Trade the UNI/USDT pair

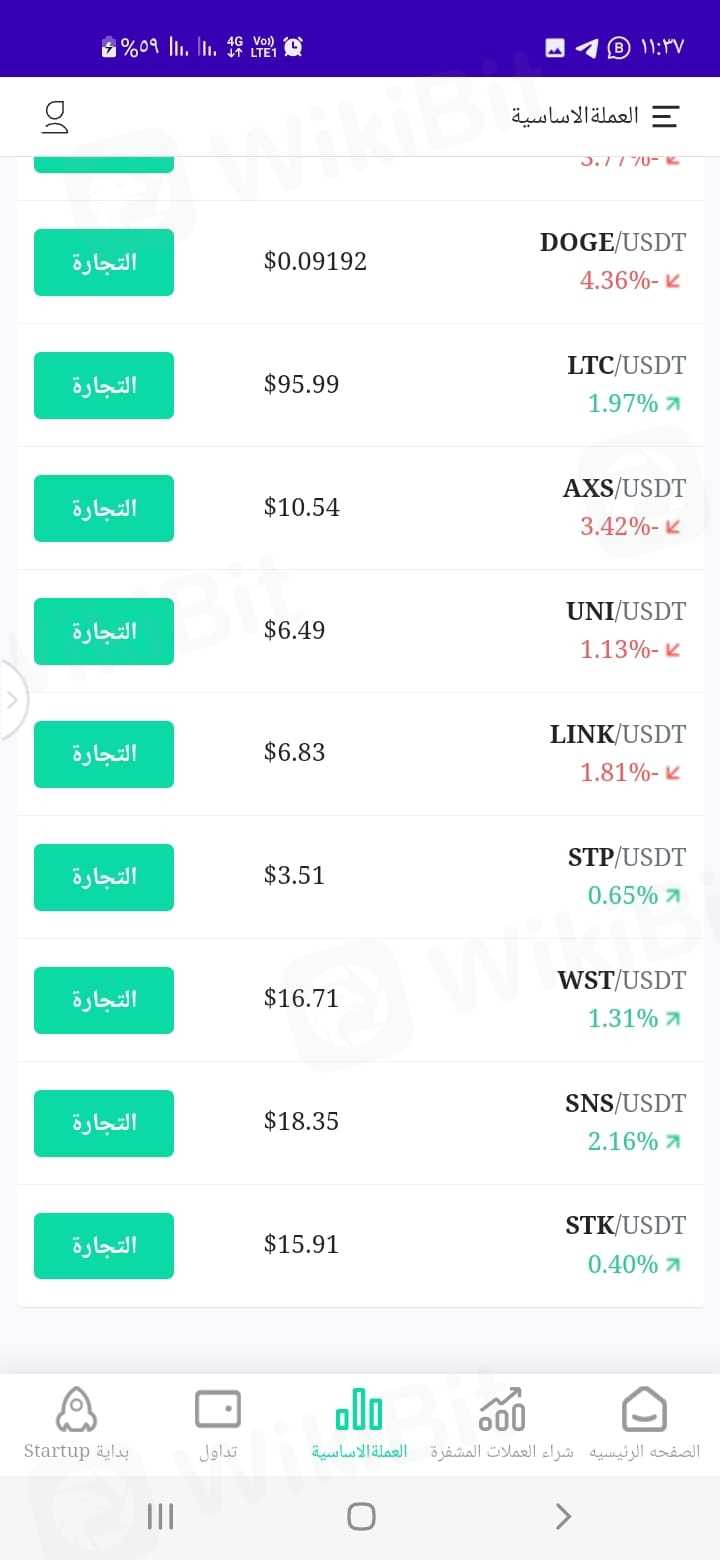click(104, 631)
